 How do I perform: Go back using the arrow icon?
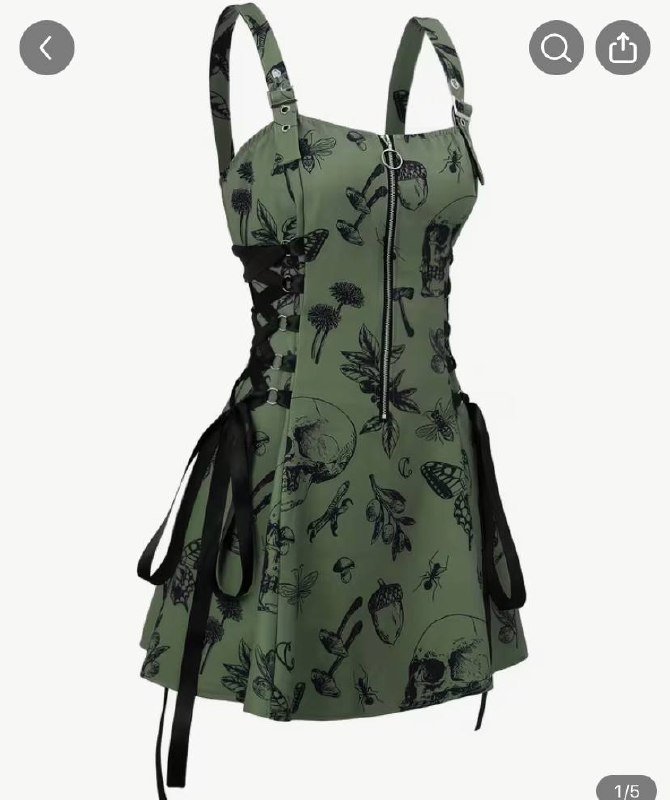pos(46,47)
